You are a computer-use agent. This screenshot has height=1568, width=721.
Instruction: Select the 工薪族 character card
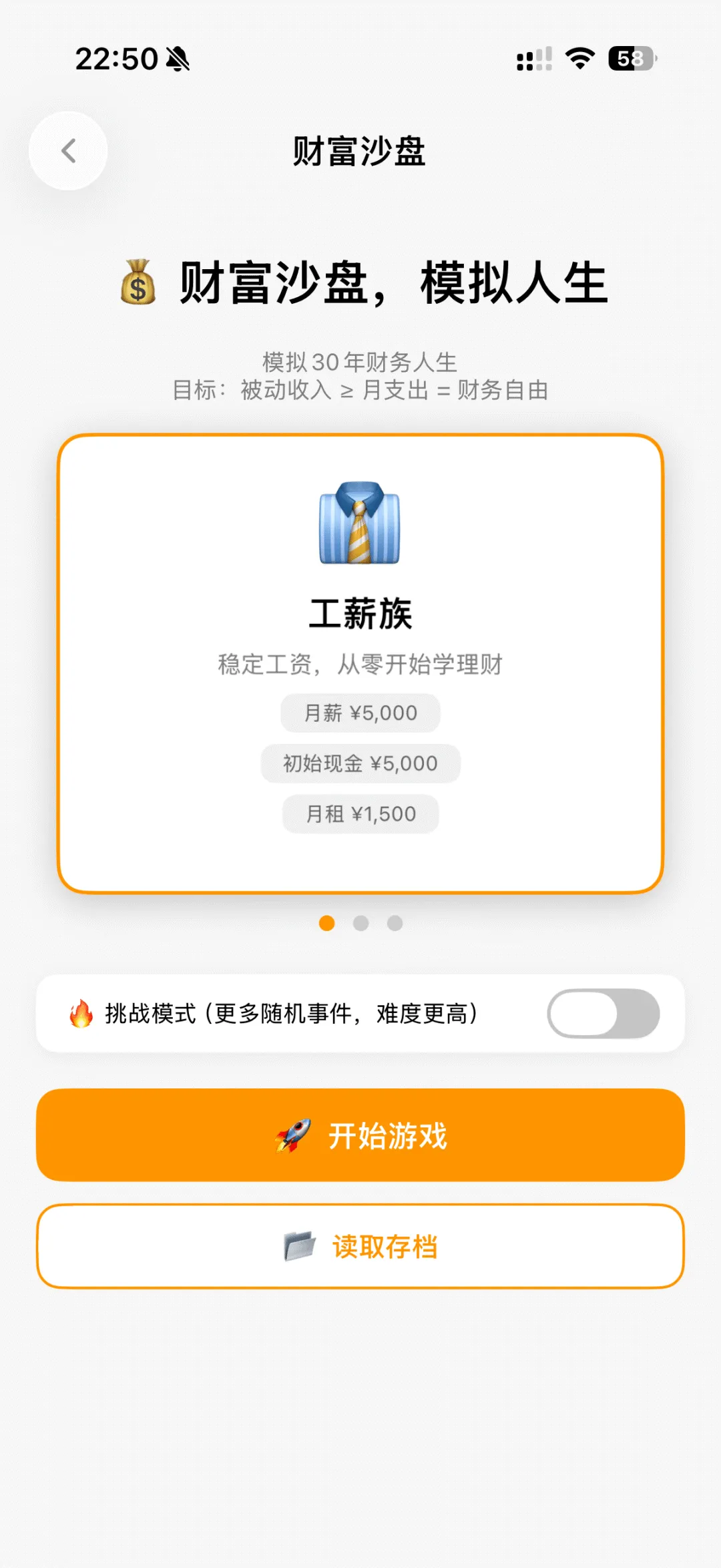[x=360, y=664]
